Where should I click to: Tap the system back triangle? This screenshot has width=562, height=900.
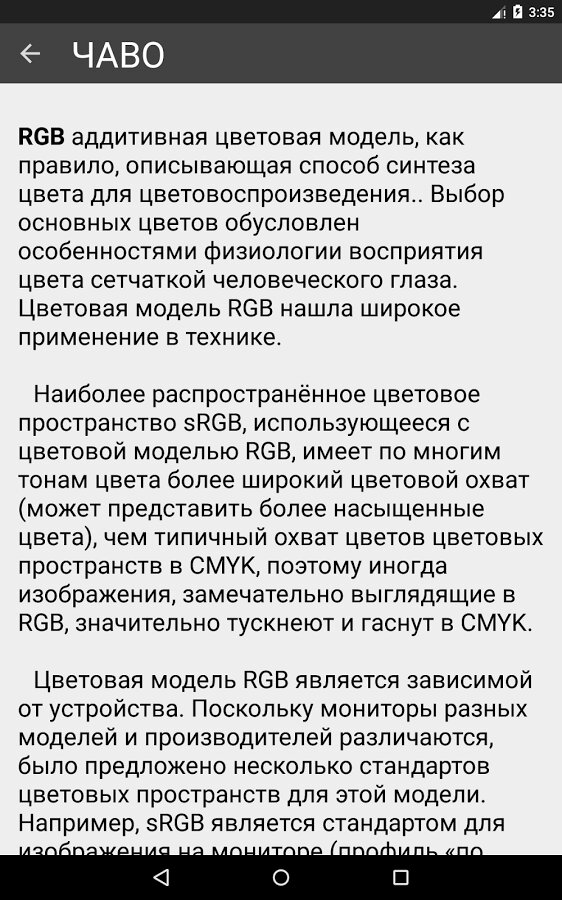[161, 877]
